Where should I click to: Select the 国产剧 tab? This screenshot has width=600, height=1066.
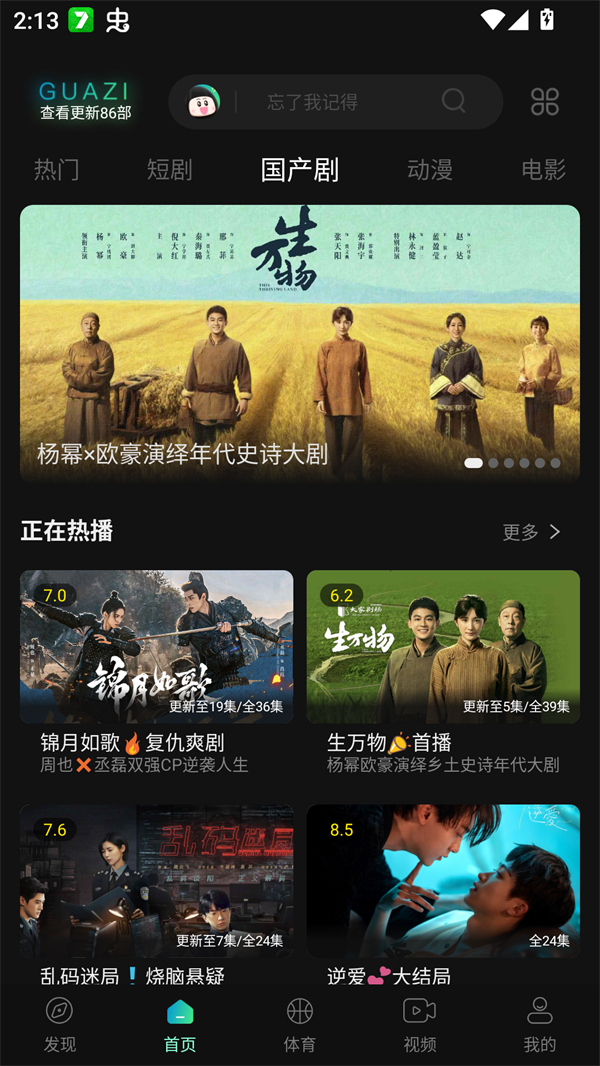(x=299, y=170)
